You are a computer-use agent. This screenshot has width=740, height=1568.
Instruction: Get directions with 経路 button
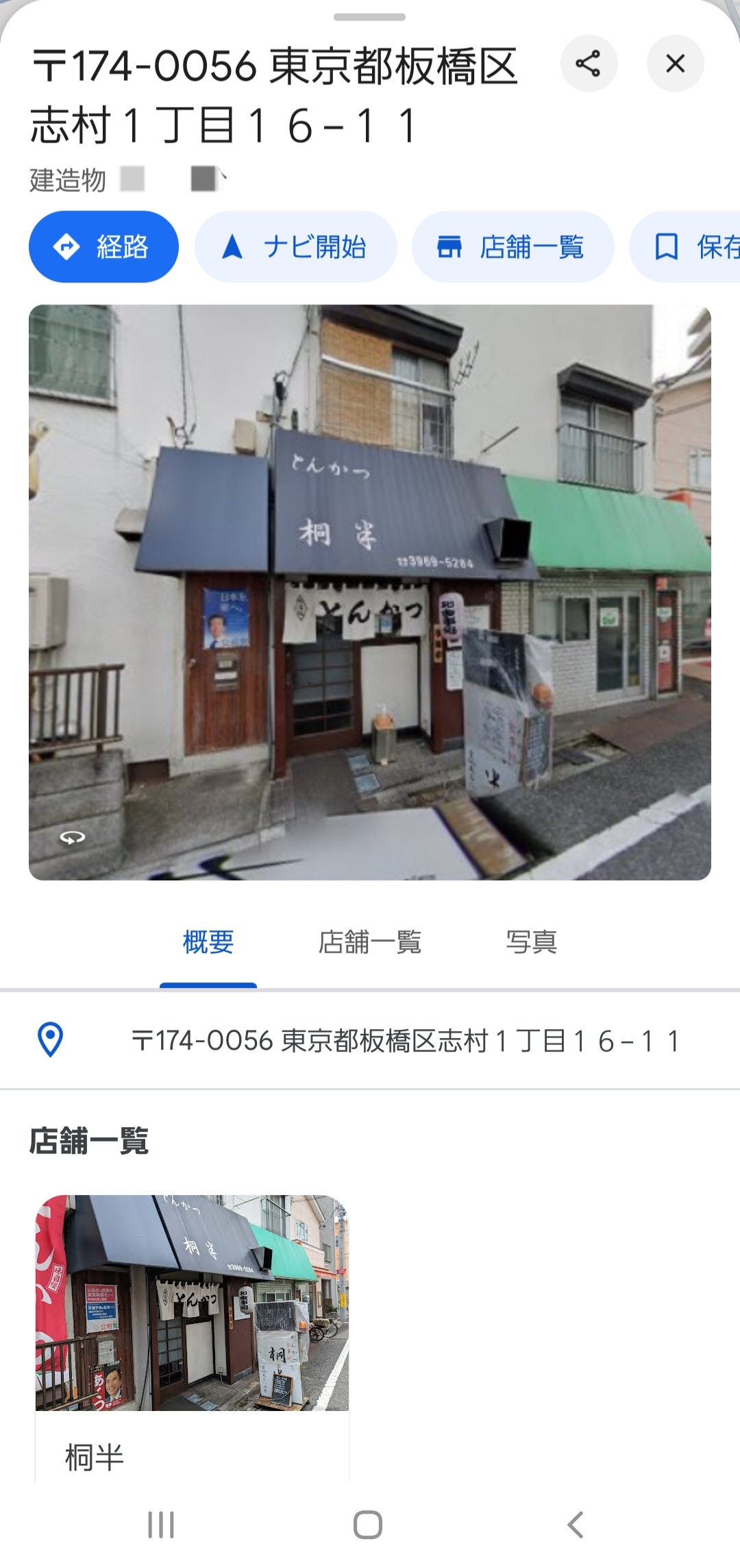click(x=103, y=247)
